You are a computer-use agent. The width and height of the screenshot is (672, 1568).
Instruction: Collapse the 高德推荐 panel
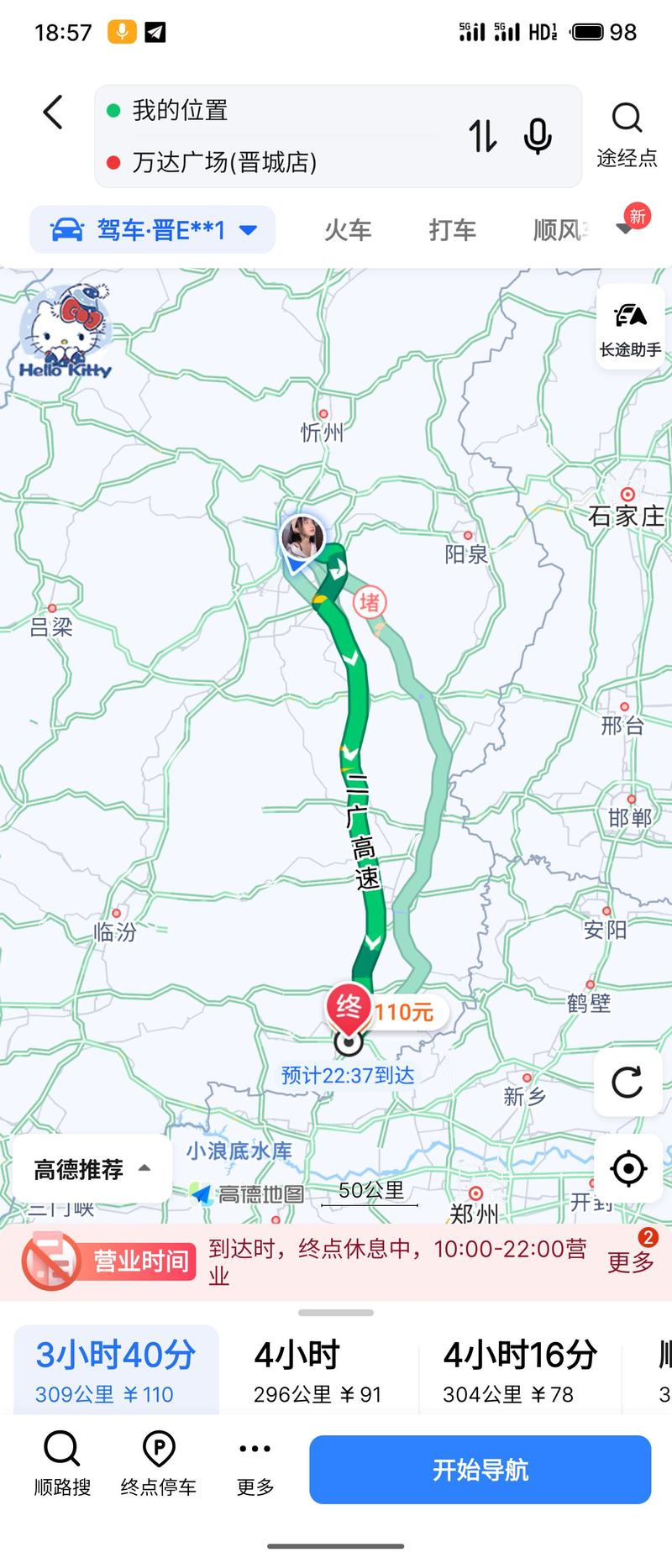coord(92,1168)
